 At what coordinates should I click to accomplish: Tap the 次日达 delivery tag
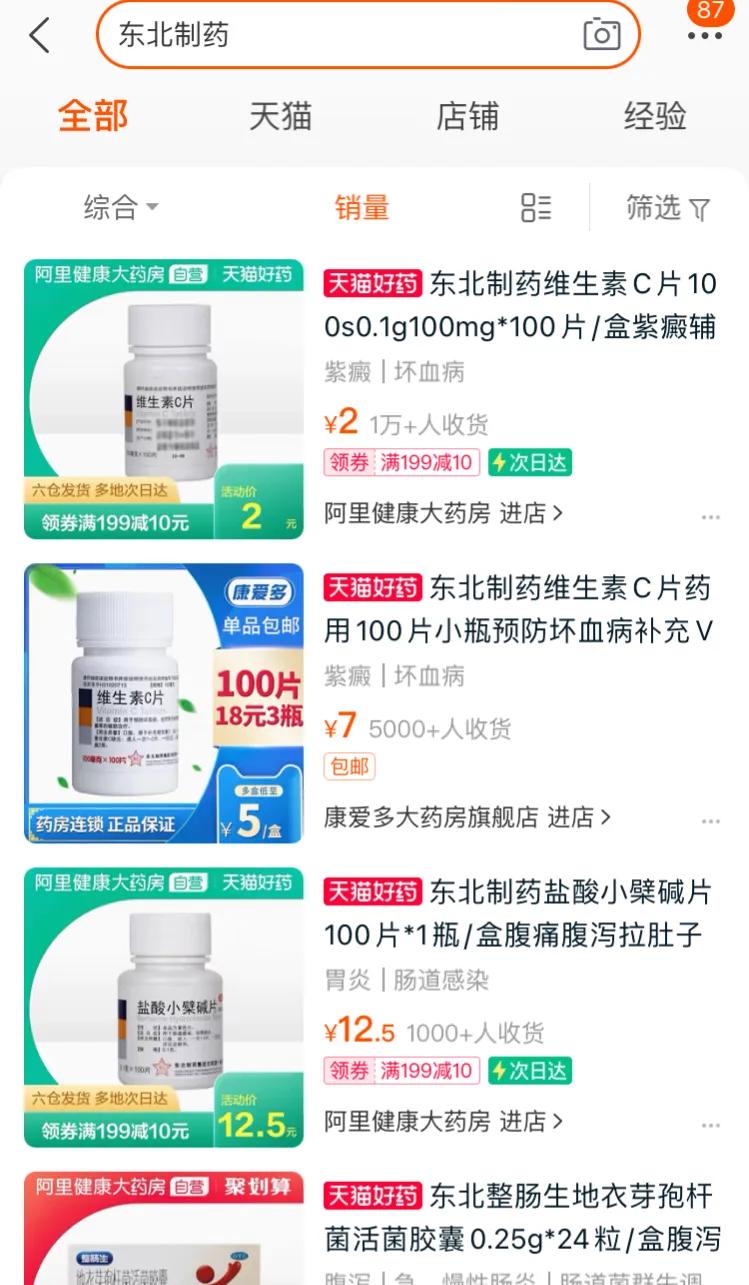point(529,463)
